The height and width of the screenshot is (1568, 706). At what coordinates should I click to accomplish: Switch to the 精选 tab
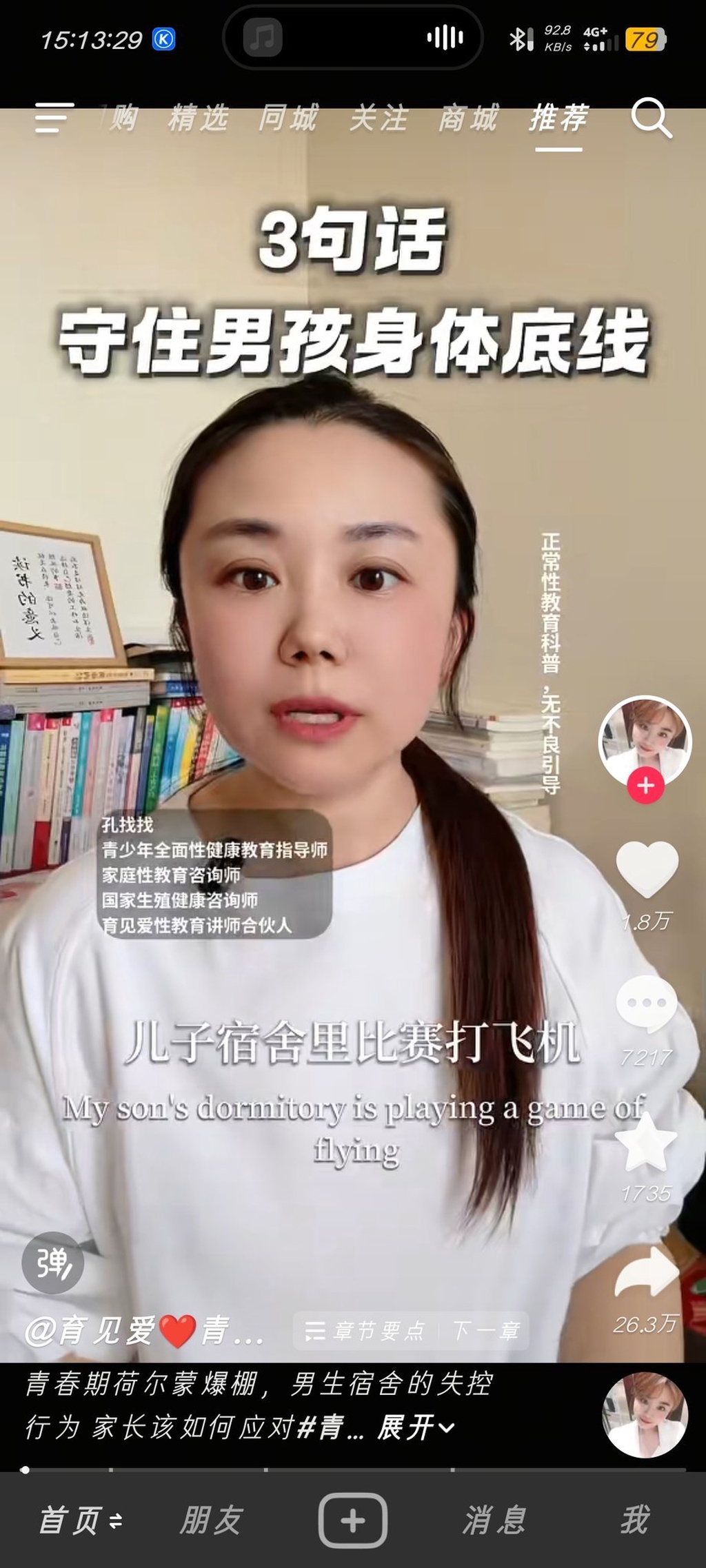pos(198,119)
